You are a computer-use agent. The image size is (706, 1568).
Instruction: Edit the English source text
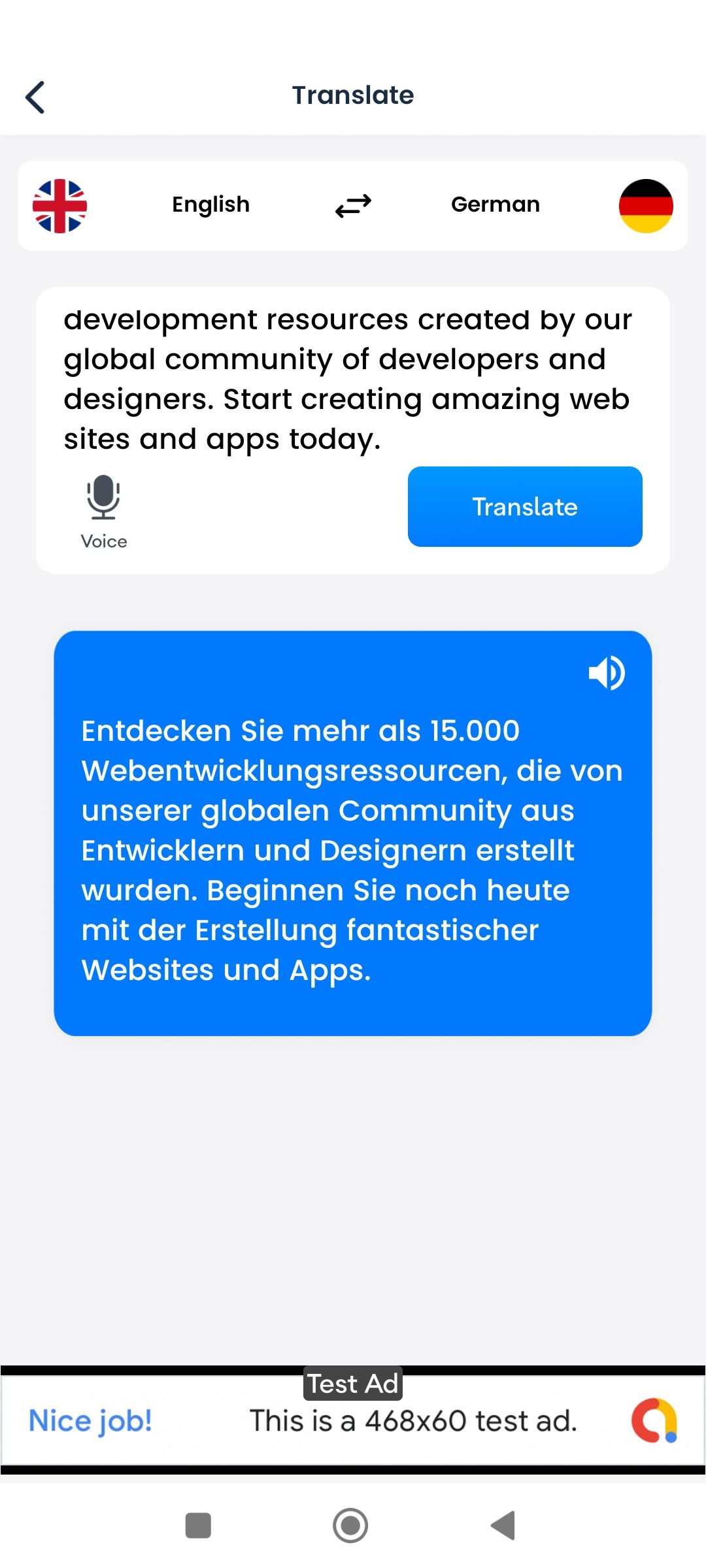point(346,379)
